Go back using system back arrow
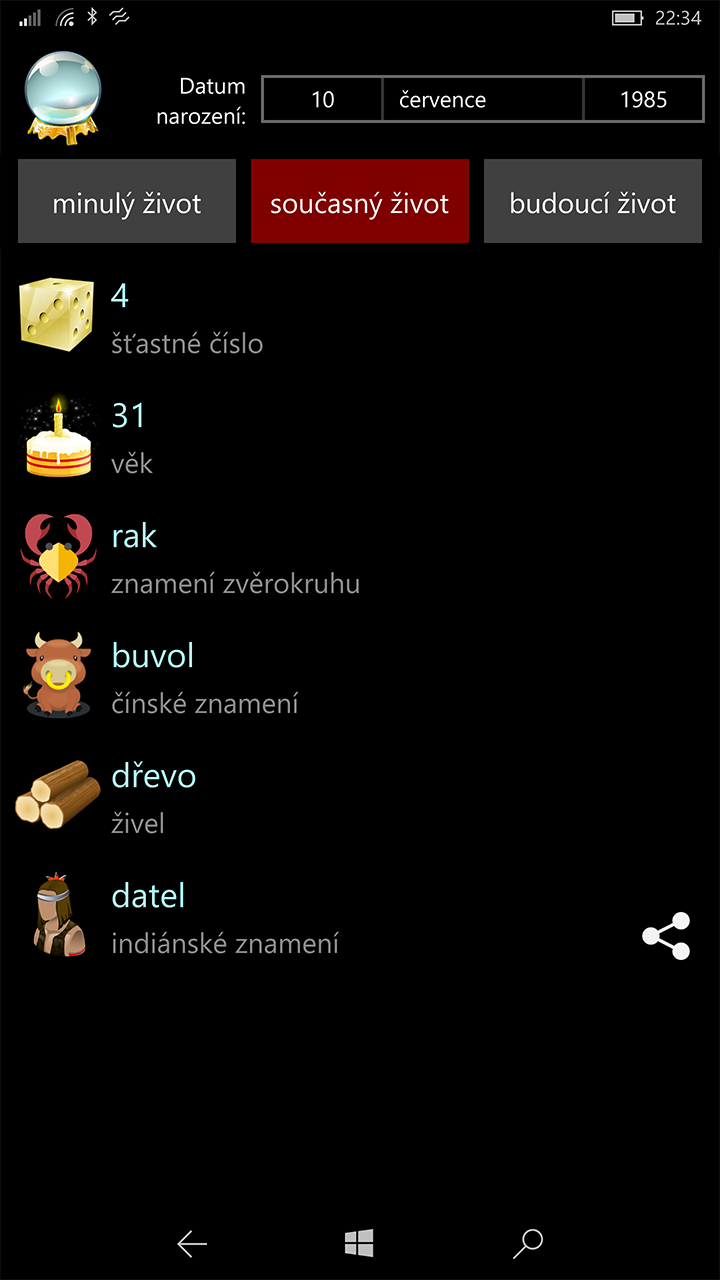The image size is (720, 1280). [192, 1243]
